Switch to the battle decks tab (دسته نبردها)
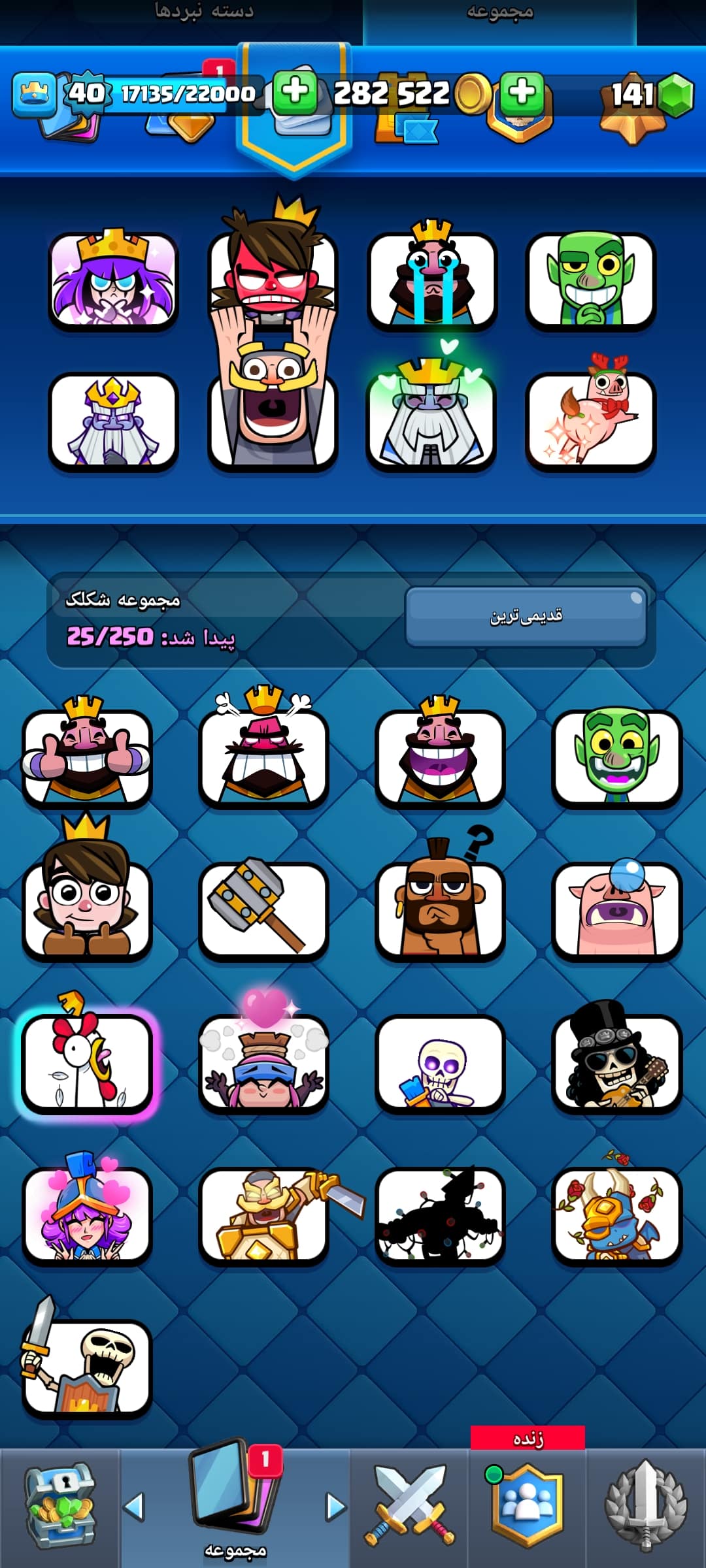The height and width of the screenshot is (1568, 706). click(x=204, y=13)
